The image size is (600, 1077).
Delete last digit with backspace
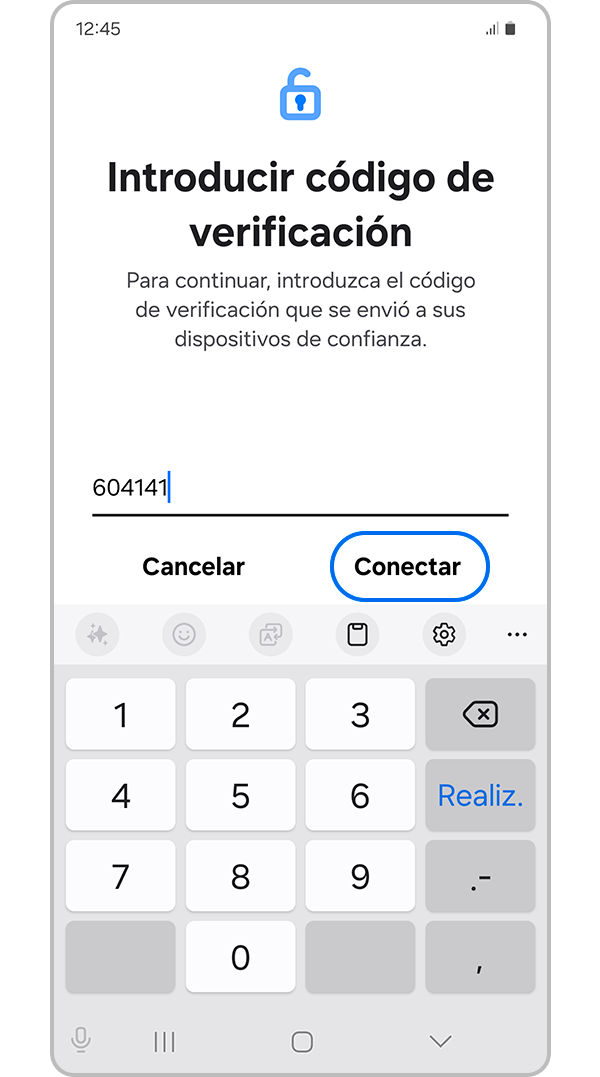point(480,714)
